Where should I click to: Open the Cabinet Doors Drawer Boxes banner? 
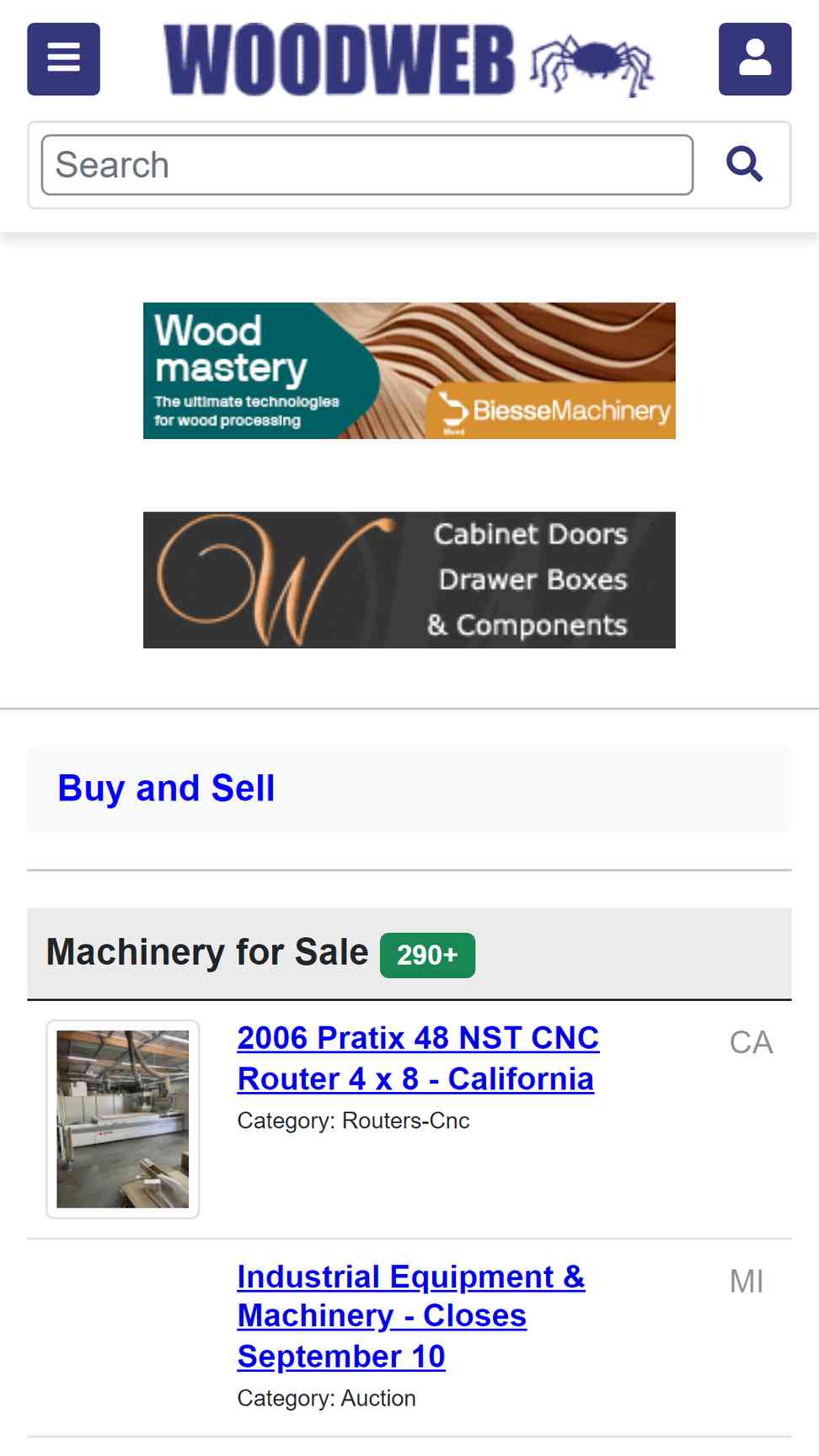[x=409, y=580]
